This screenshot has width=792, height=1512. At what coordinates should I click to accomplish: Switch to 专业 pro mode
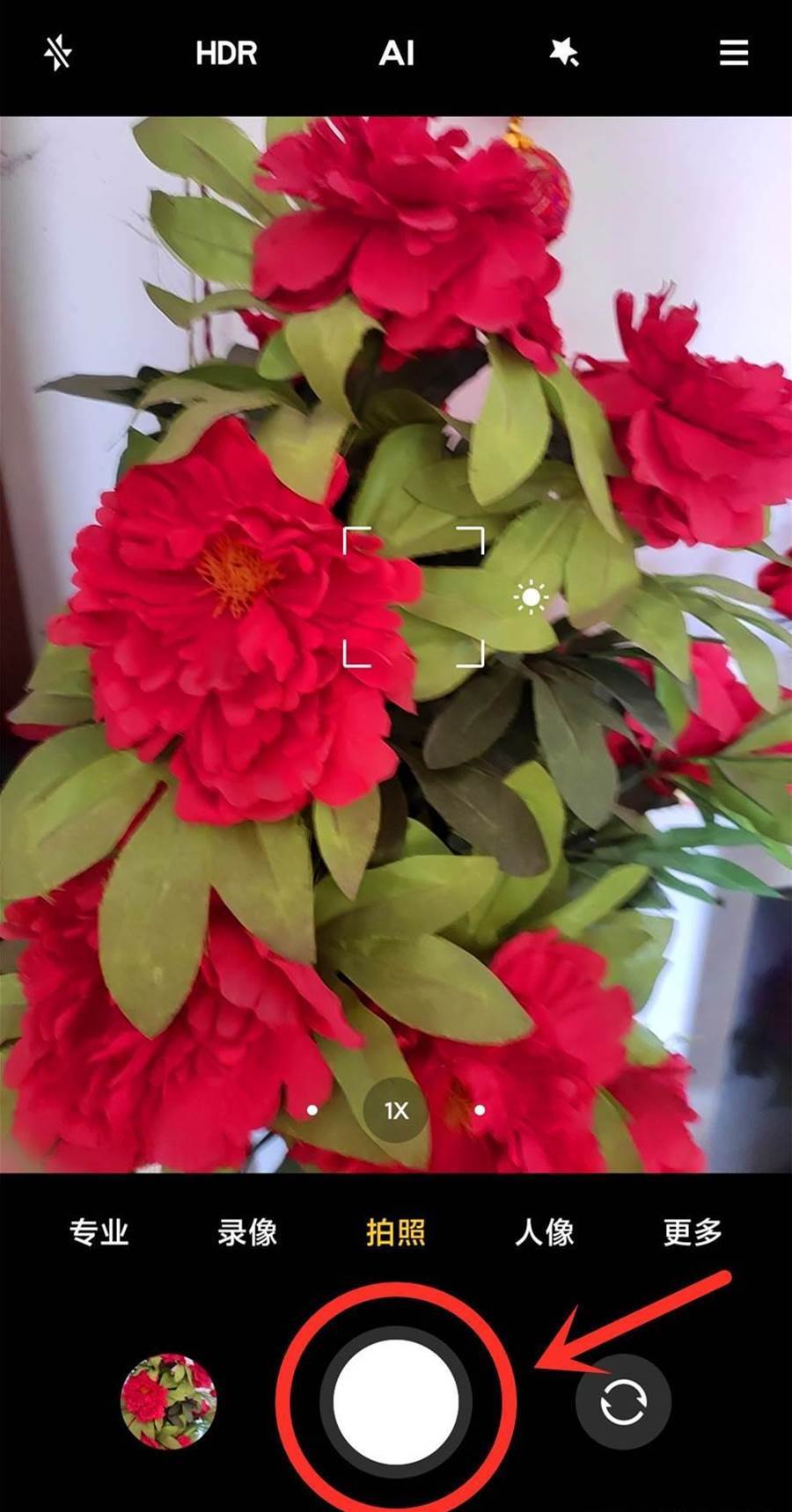pos(99,1232)
